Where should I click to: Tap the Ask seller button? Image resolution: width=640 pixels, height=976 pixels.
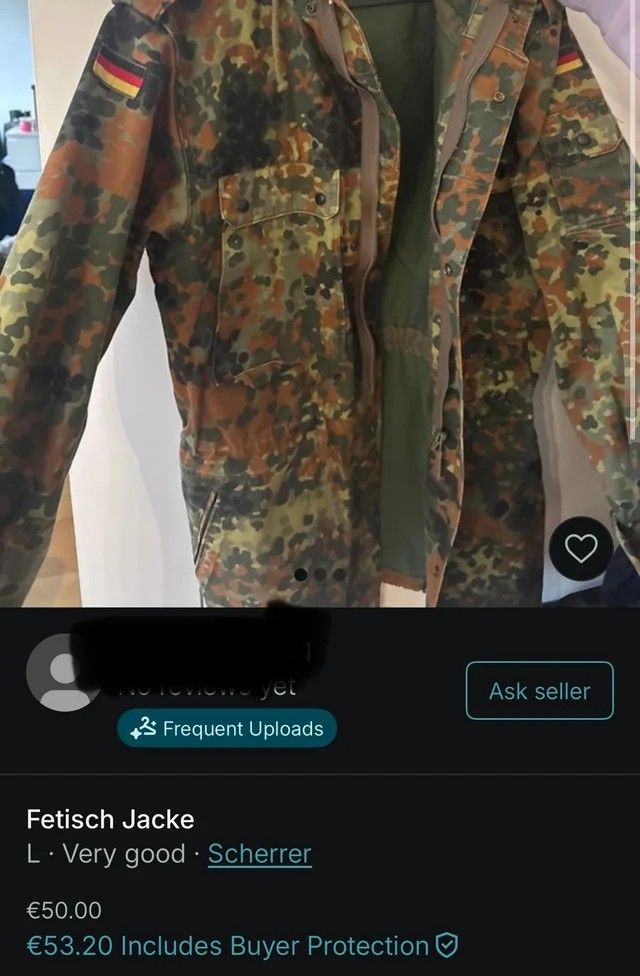pos(539,691)
